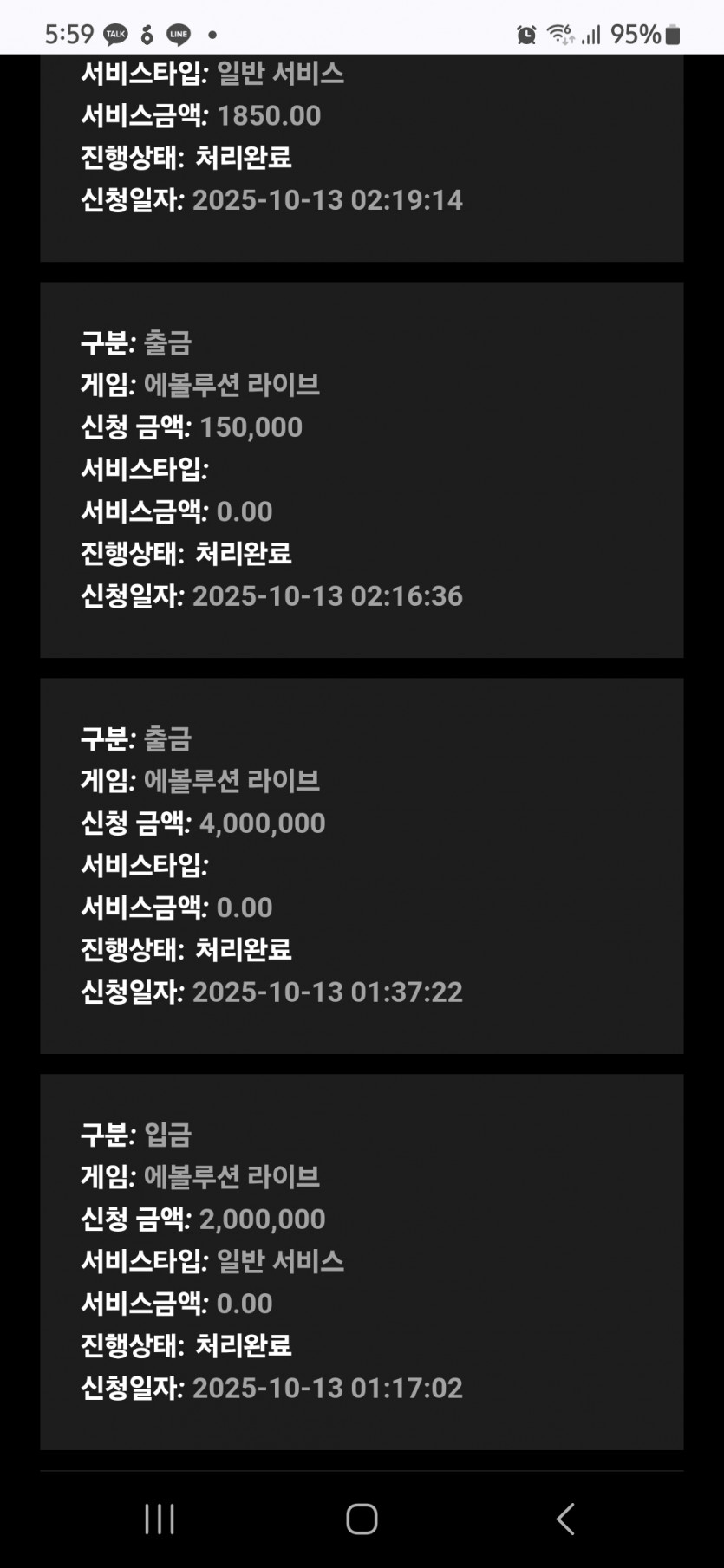Tap the system back button
724x1568 pixels.
tap(565, 1519)
